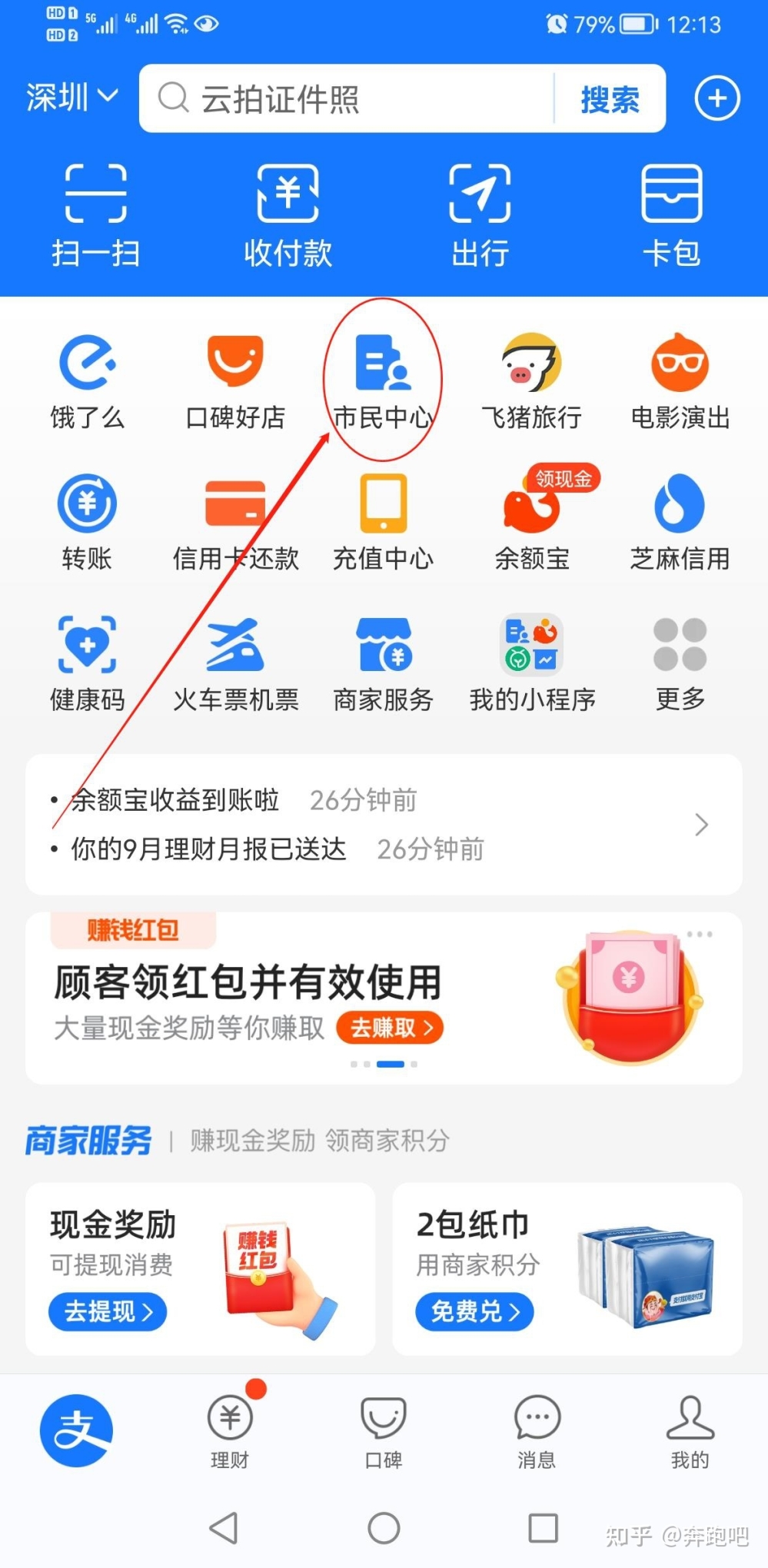Tap 去提现 on the 现金奖励 card
Image resolution: width=768 pixels, height=1568 pixels.
tap(108, 1311)
